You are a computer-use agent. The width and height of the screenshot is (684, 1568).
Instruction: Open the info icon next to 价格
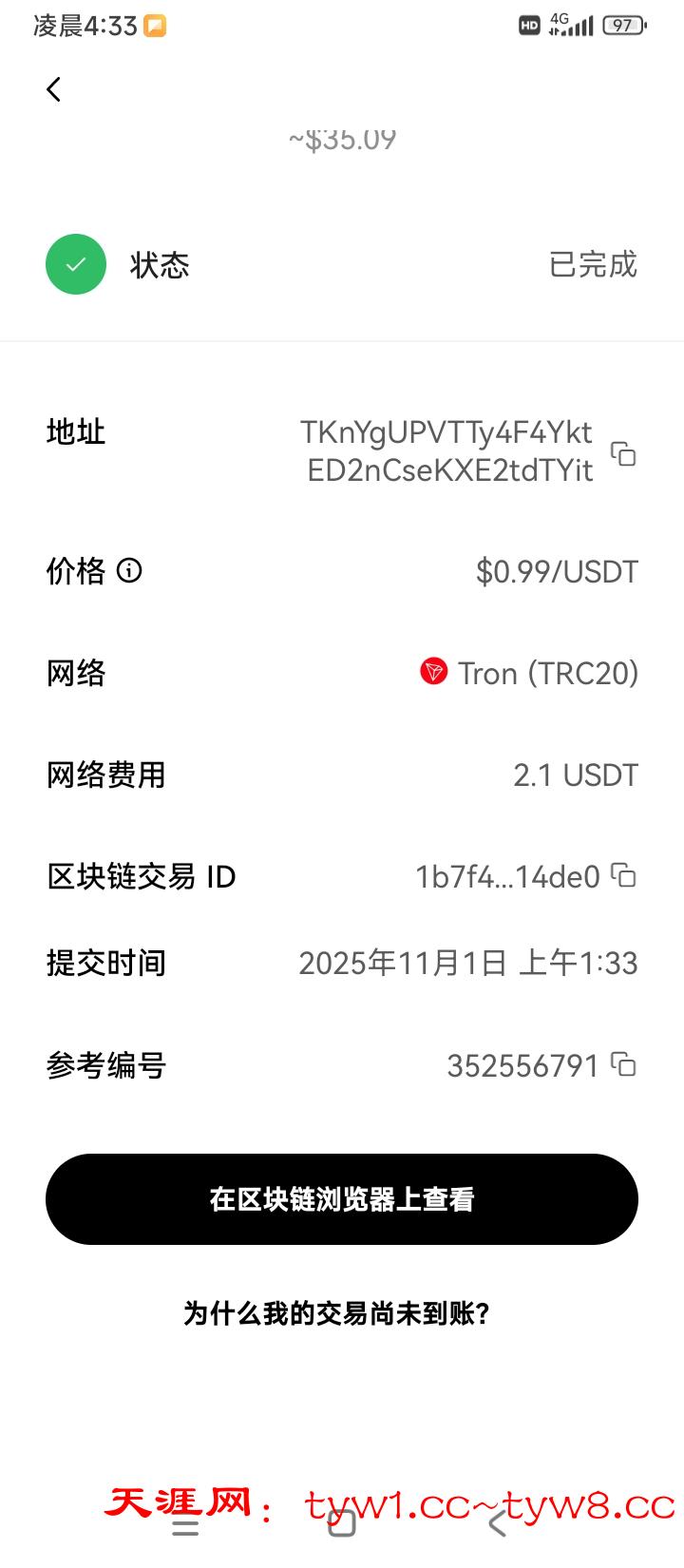click(x=129, y=570)
